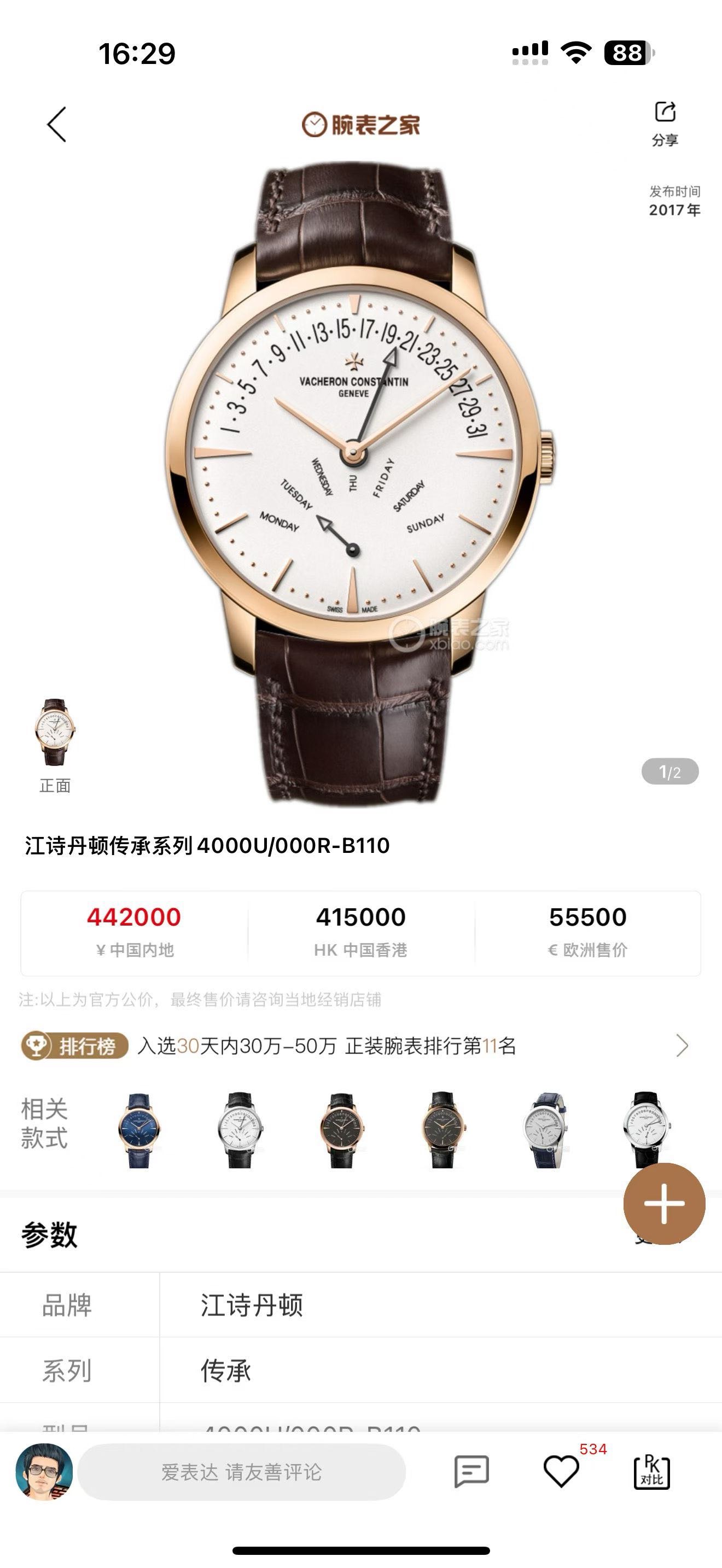This screenshot has height=1568, width=722.
Task: Open the comments icon
Action: click(472, 1472)
